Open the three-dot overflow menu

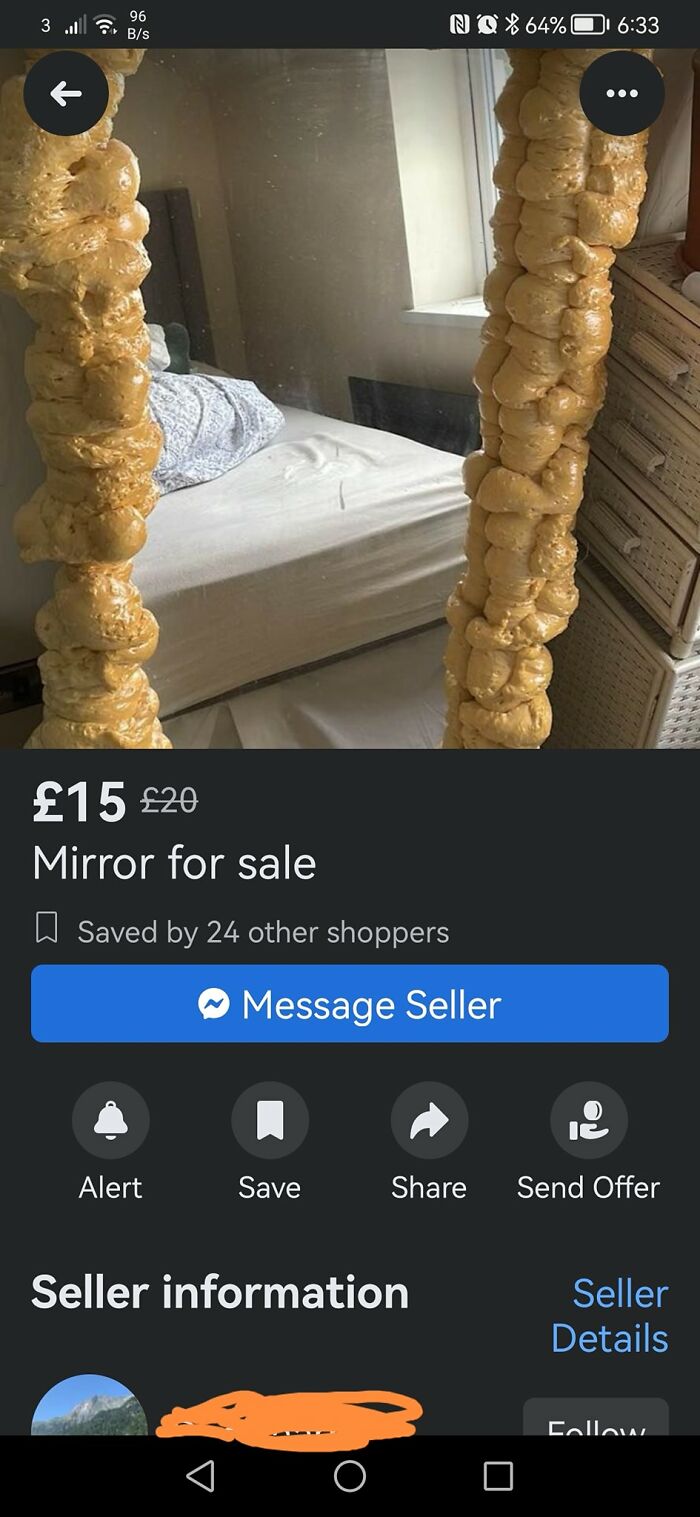point(621,94)
